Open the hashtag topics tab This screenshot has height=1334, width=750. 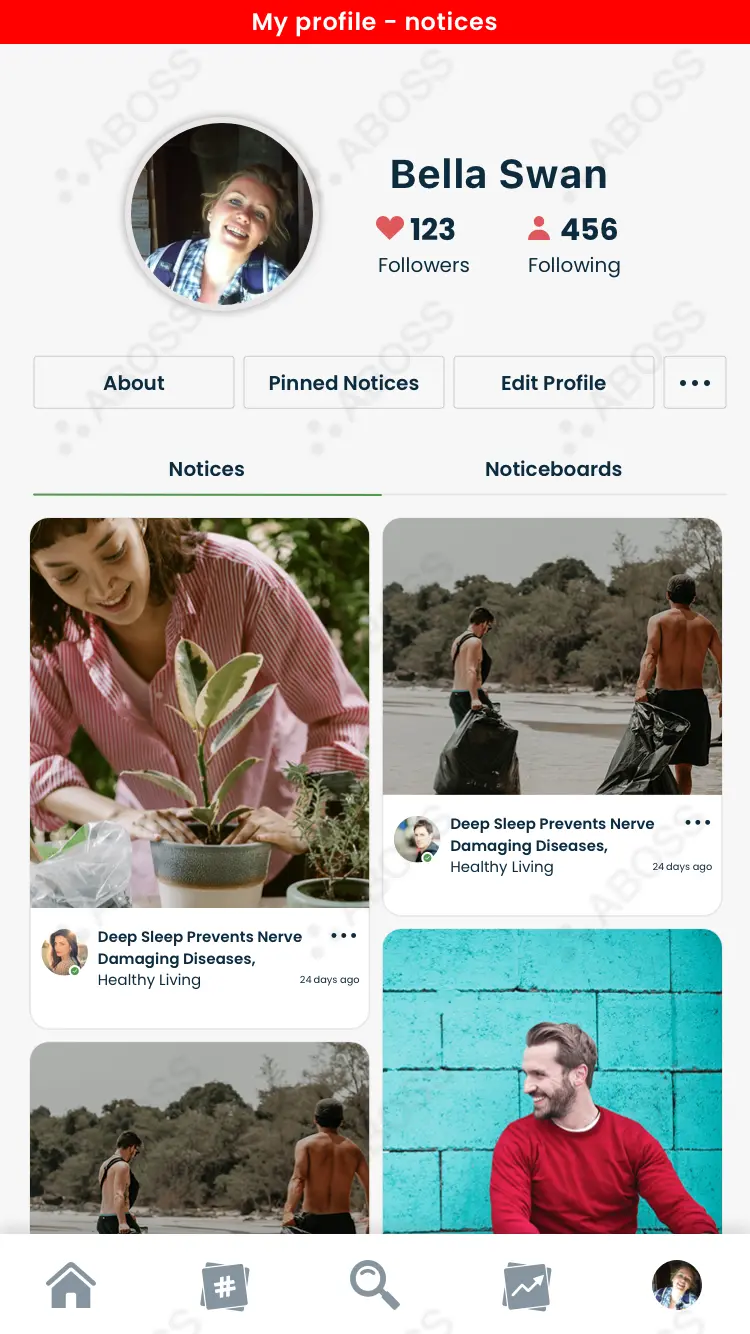coord(224,1285)
